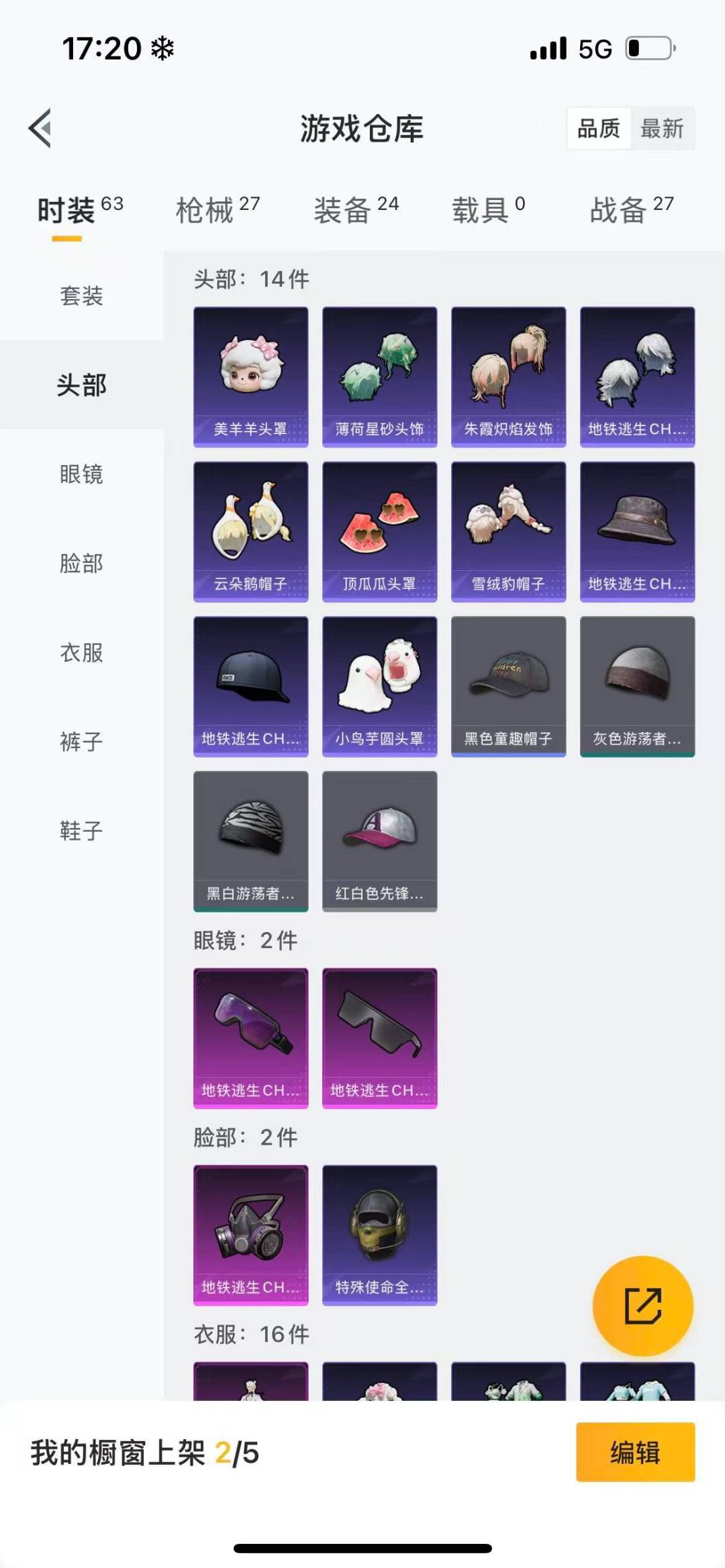Switch to the 装备 tab
The height and width of the screenshot is (1568, 725).
pyautogui.click(x=355, y=211)
